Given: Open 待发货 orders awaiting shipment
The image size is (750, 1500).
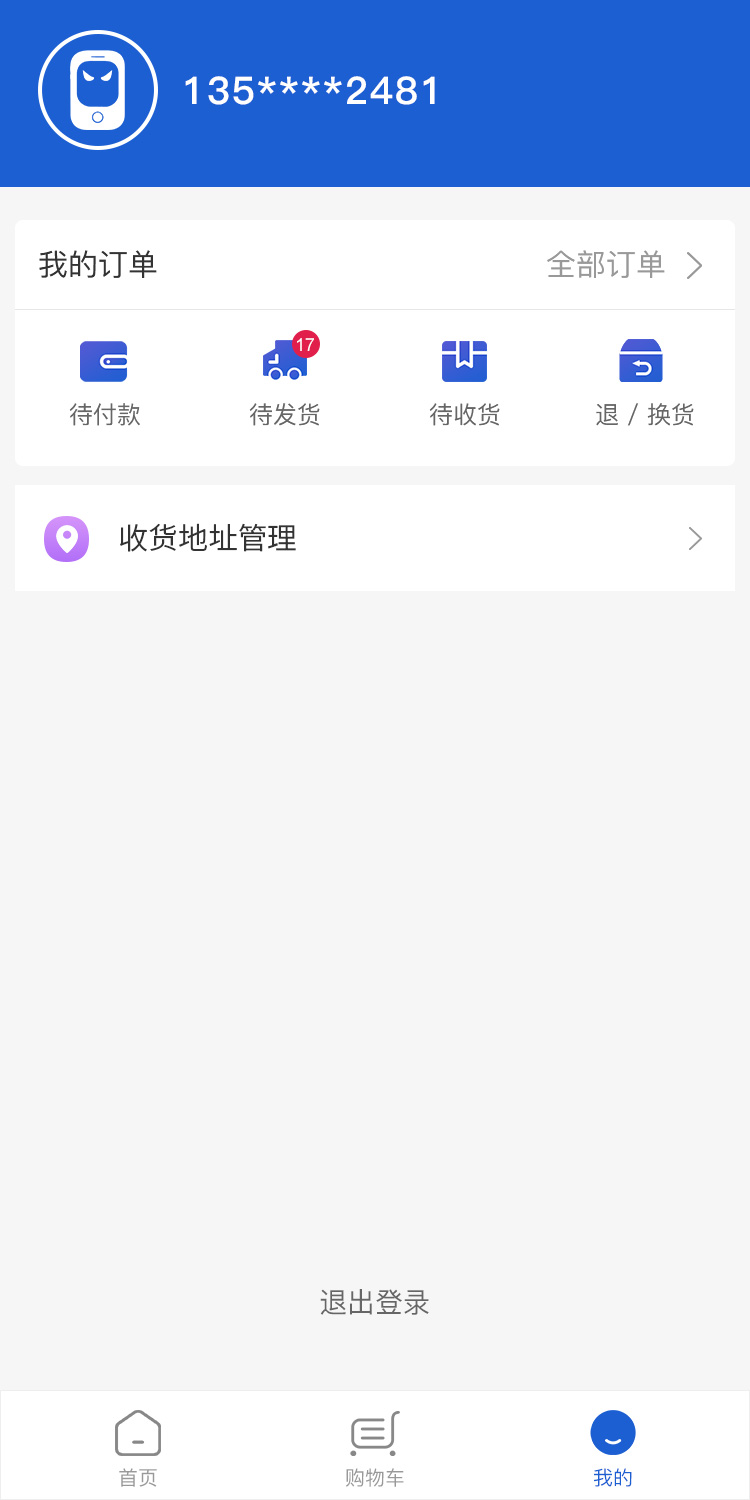Looking at the screenshot, I should click(x=285, y=383).
